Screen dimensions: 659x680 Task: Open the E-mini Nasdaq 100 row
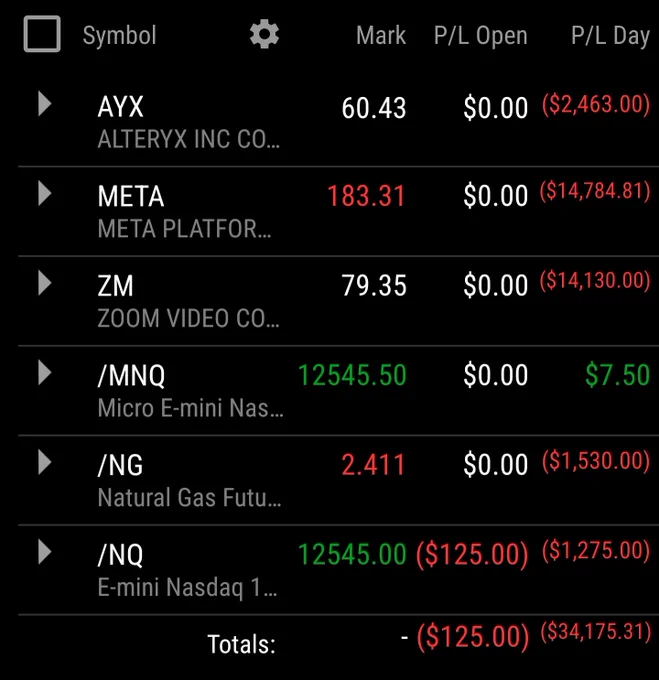tap(339, 570)
